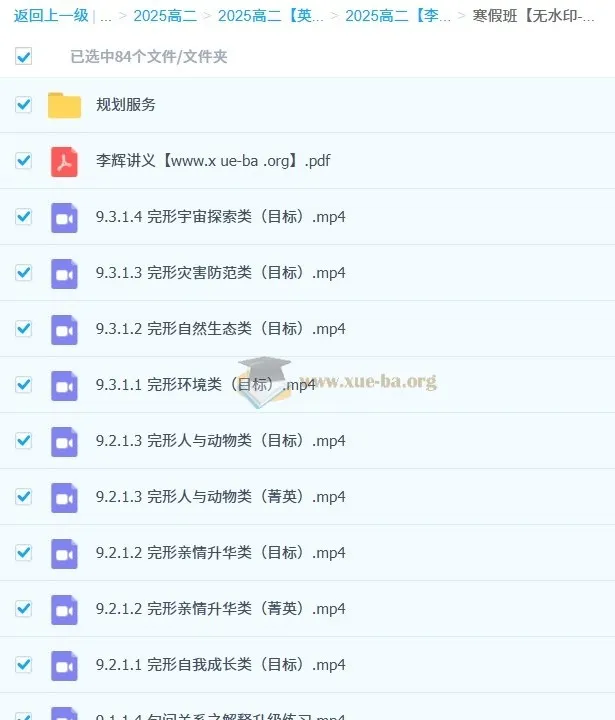The width and height of the screenshot is (615, 720).
Task: Open 9.2.1.2 完形亲情升华类(目标) video
Action: (x=220, y=553)
